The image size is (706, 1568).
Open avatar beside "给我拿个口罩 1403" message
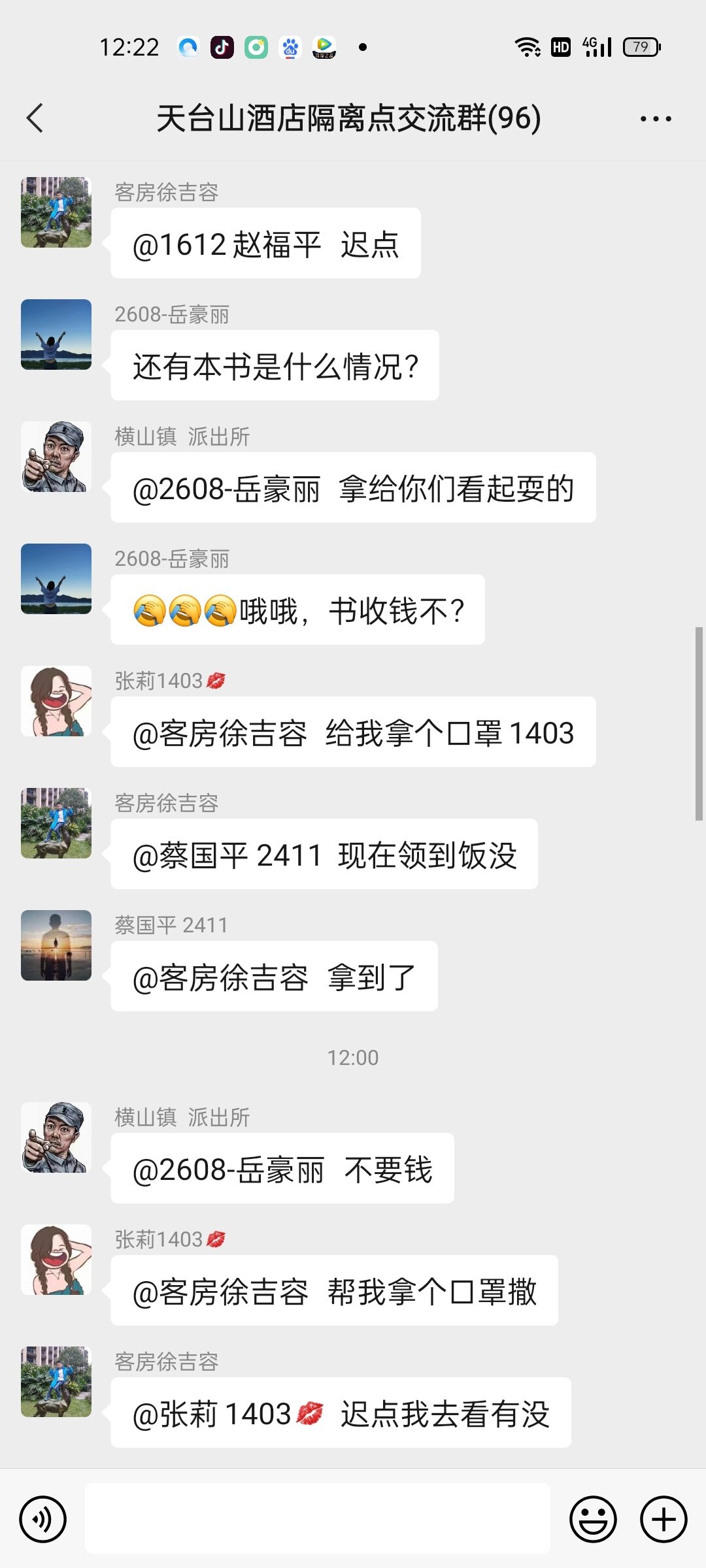(x=56, y=701)
